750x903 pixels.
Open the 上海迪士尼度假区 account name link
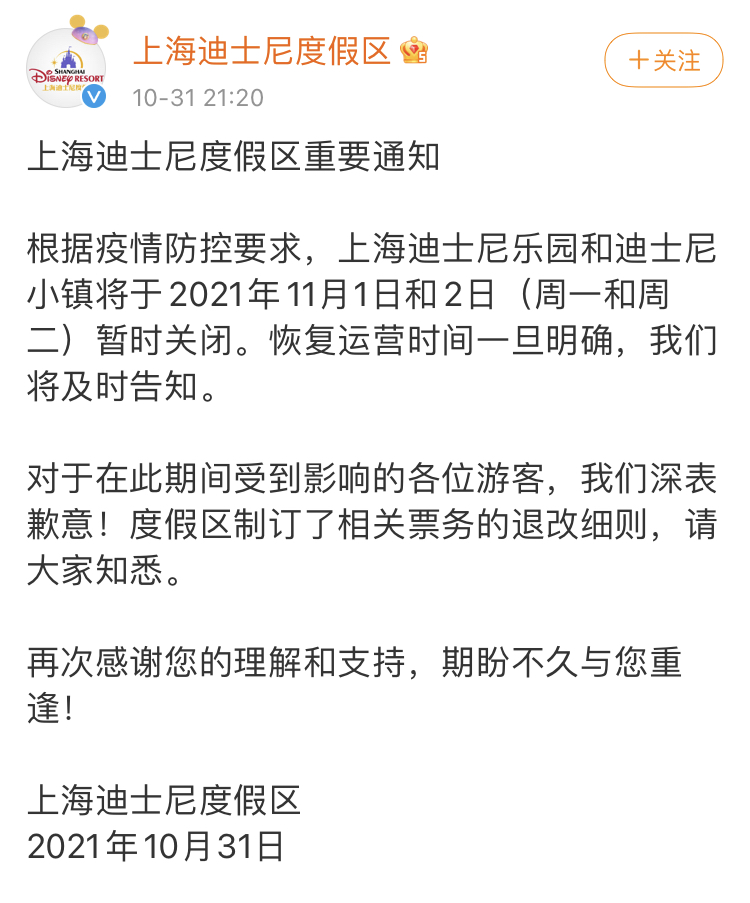(262, 50)
